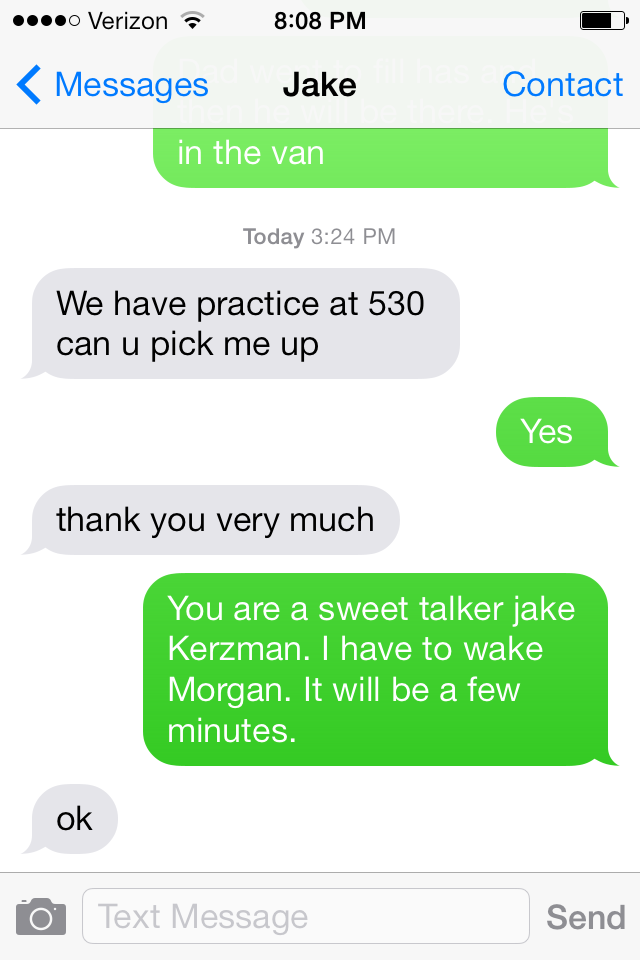Focus the Text Message input field
640x960 pixels.
click(x=306, y=916)
